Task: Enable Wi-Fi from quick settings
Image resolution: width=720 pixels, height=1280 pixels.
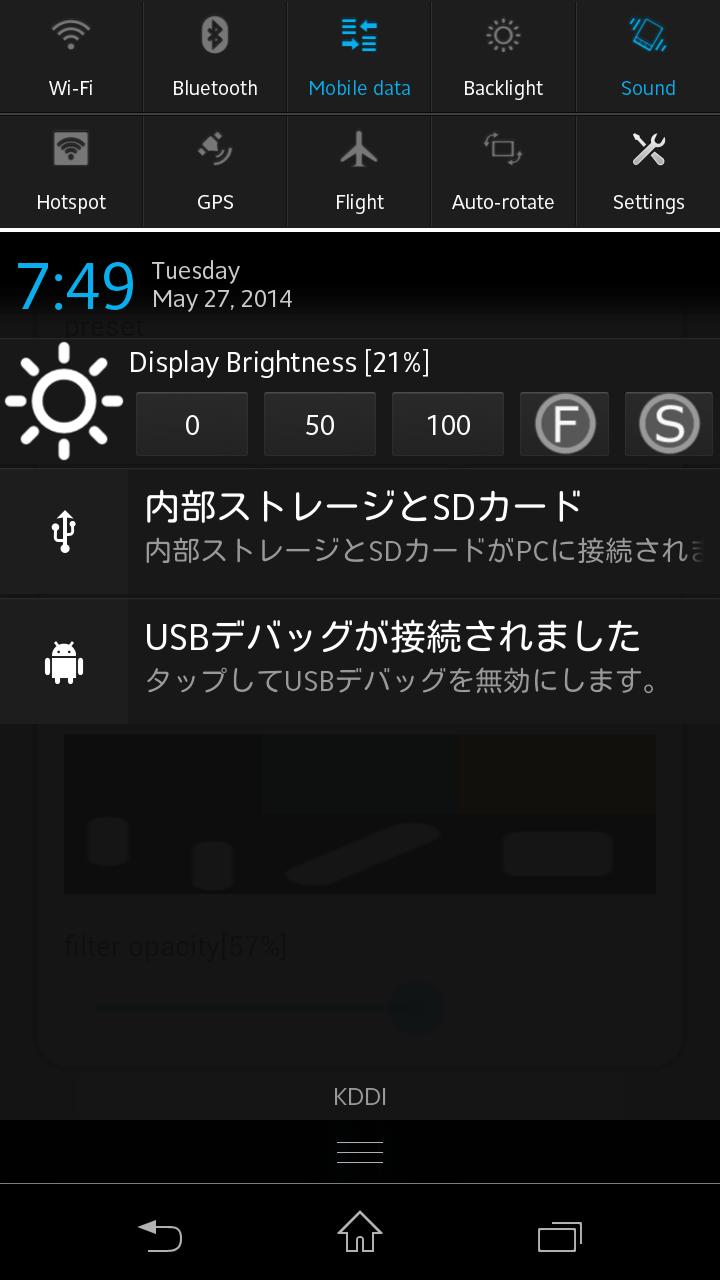Action: (71, 57)
